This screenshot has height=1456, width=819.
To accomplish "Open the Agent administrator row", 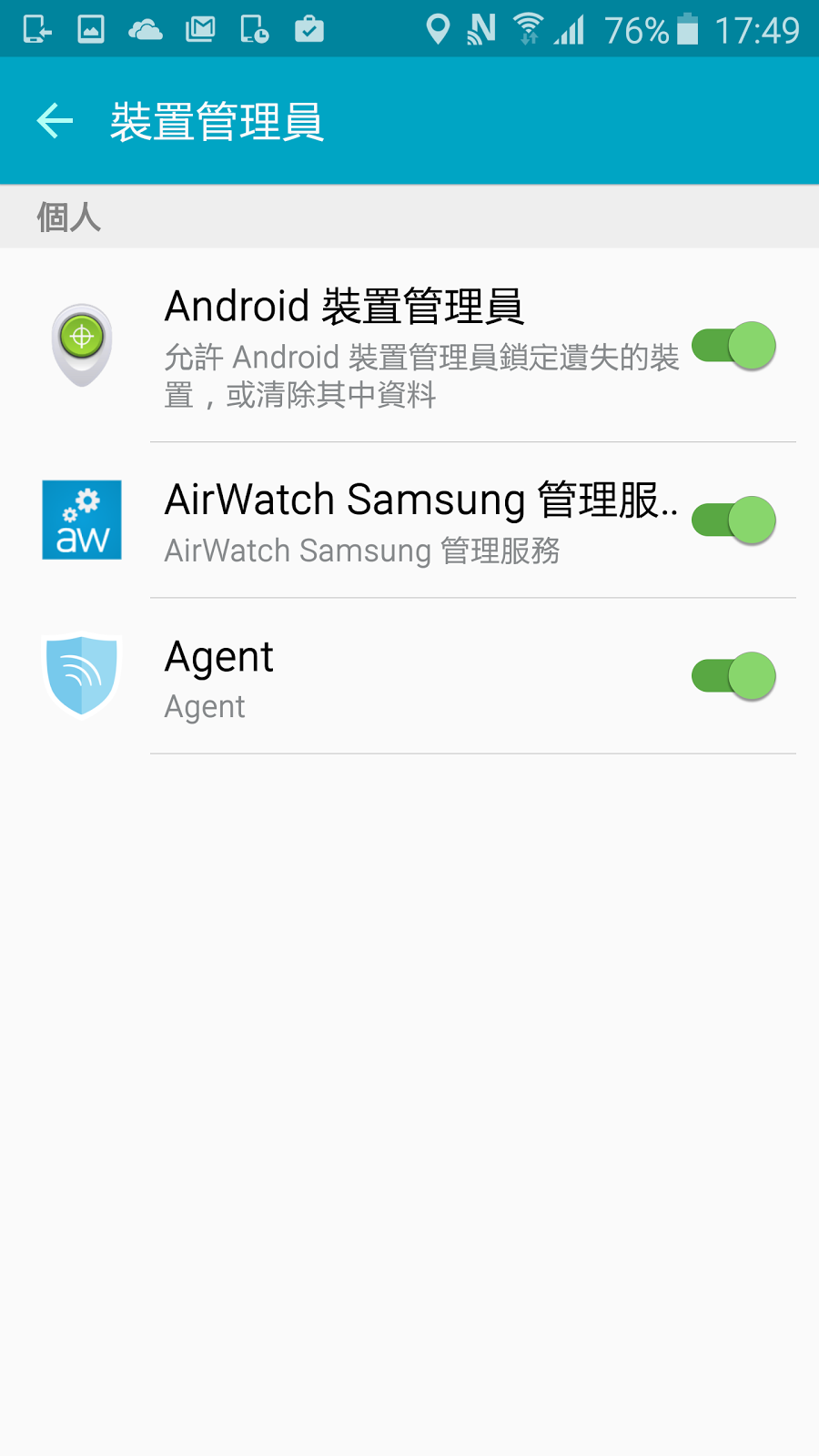I will point(409,676).
